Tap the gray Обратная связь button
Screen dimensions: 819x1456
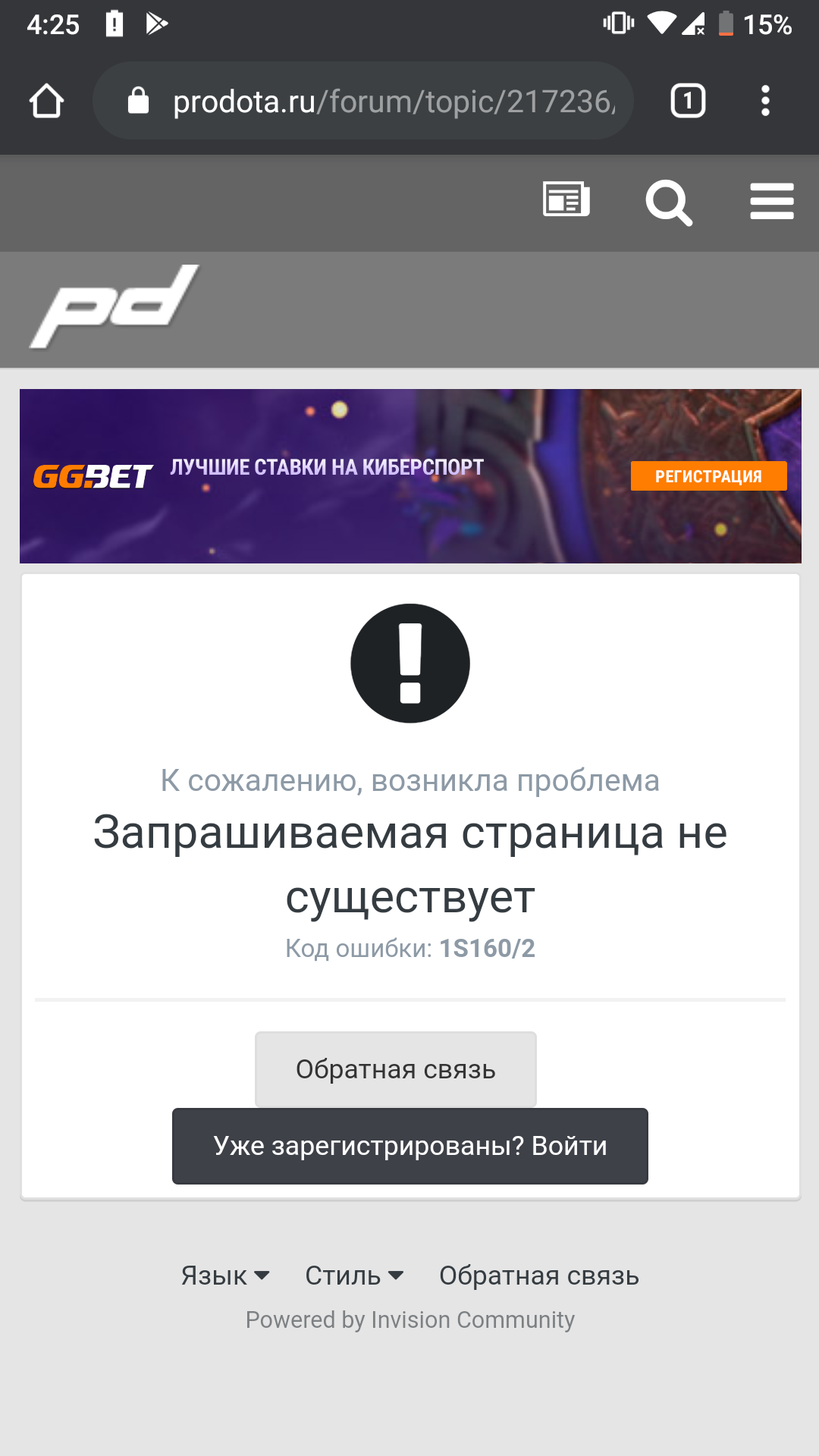pyautogui.click(x=396, y=1069)
